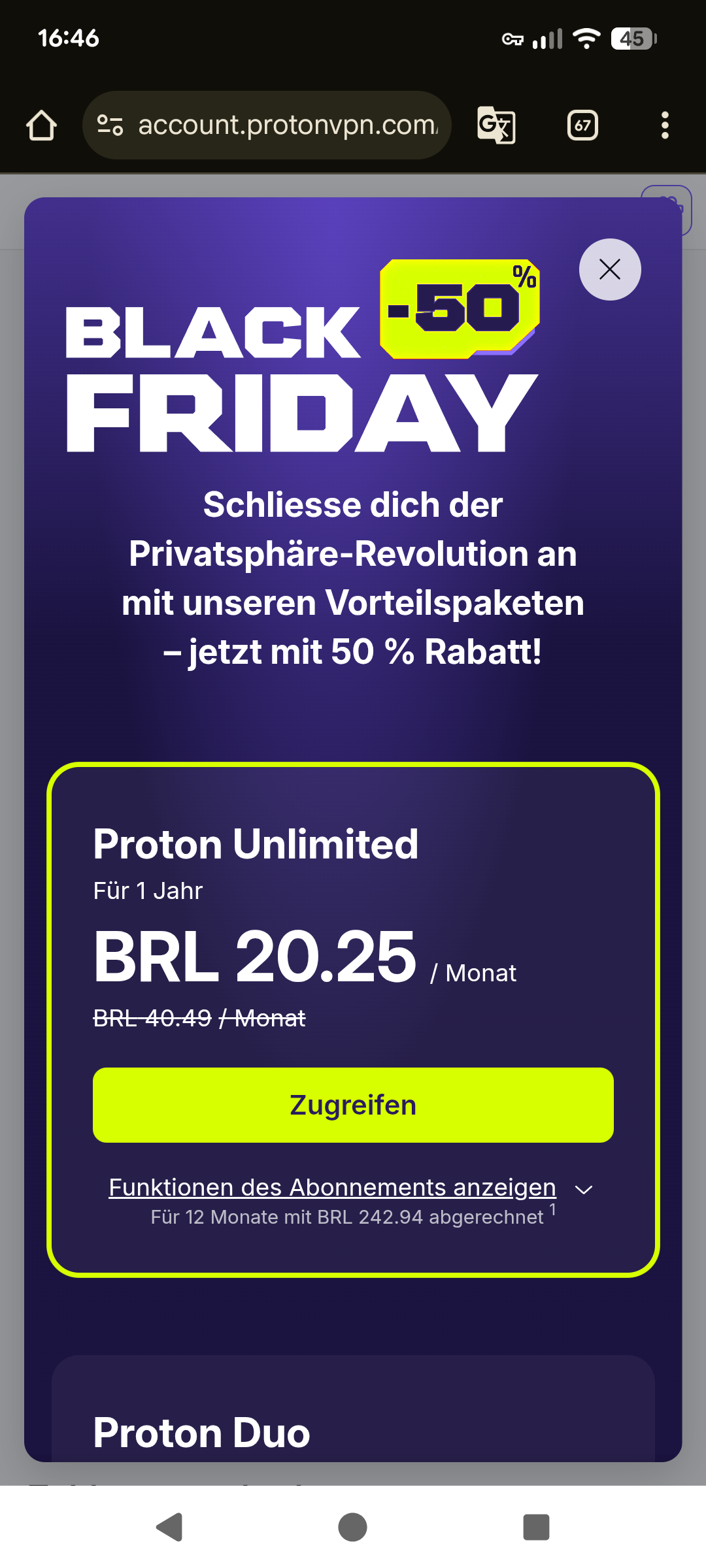Open the browser overflow menu
Viewport: 706px width, 1568px height.
pos(665,125)
